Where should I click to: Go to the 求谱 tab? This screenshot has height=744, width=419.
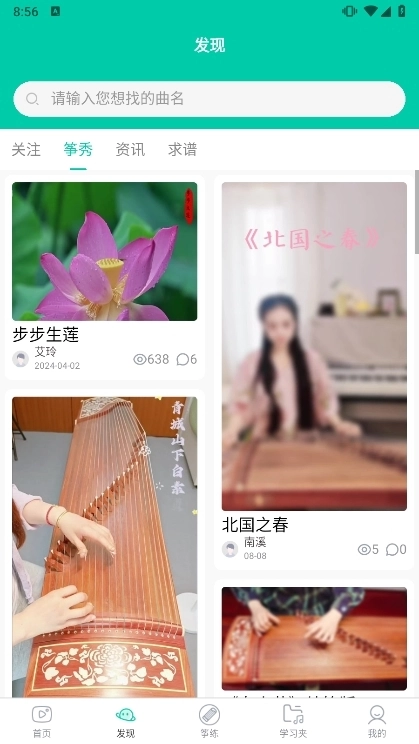pos(182,149)
